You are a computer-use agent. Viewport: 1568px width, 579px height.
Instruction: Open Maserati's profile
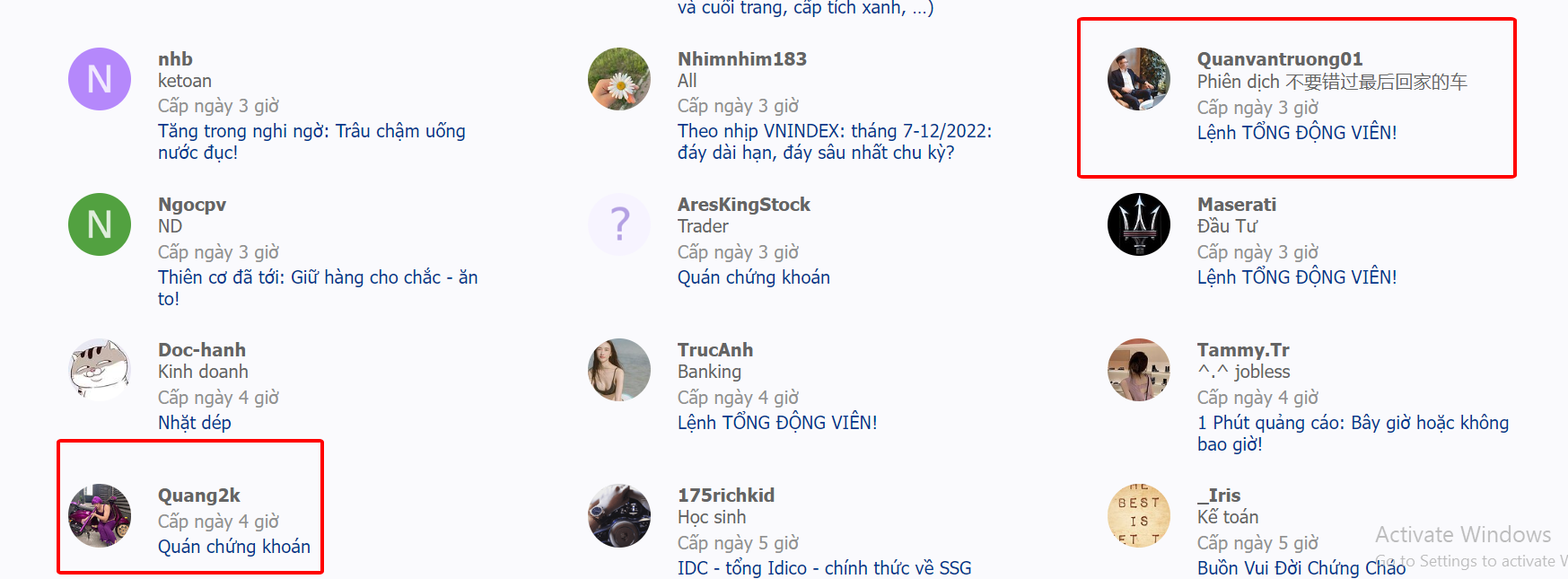click(x=1236, y=205)
